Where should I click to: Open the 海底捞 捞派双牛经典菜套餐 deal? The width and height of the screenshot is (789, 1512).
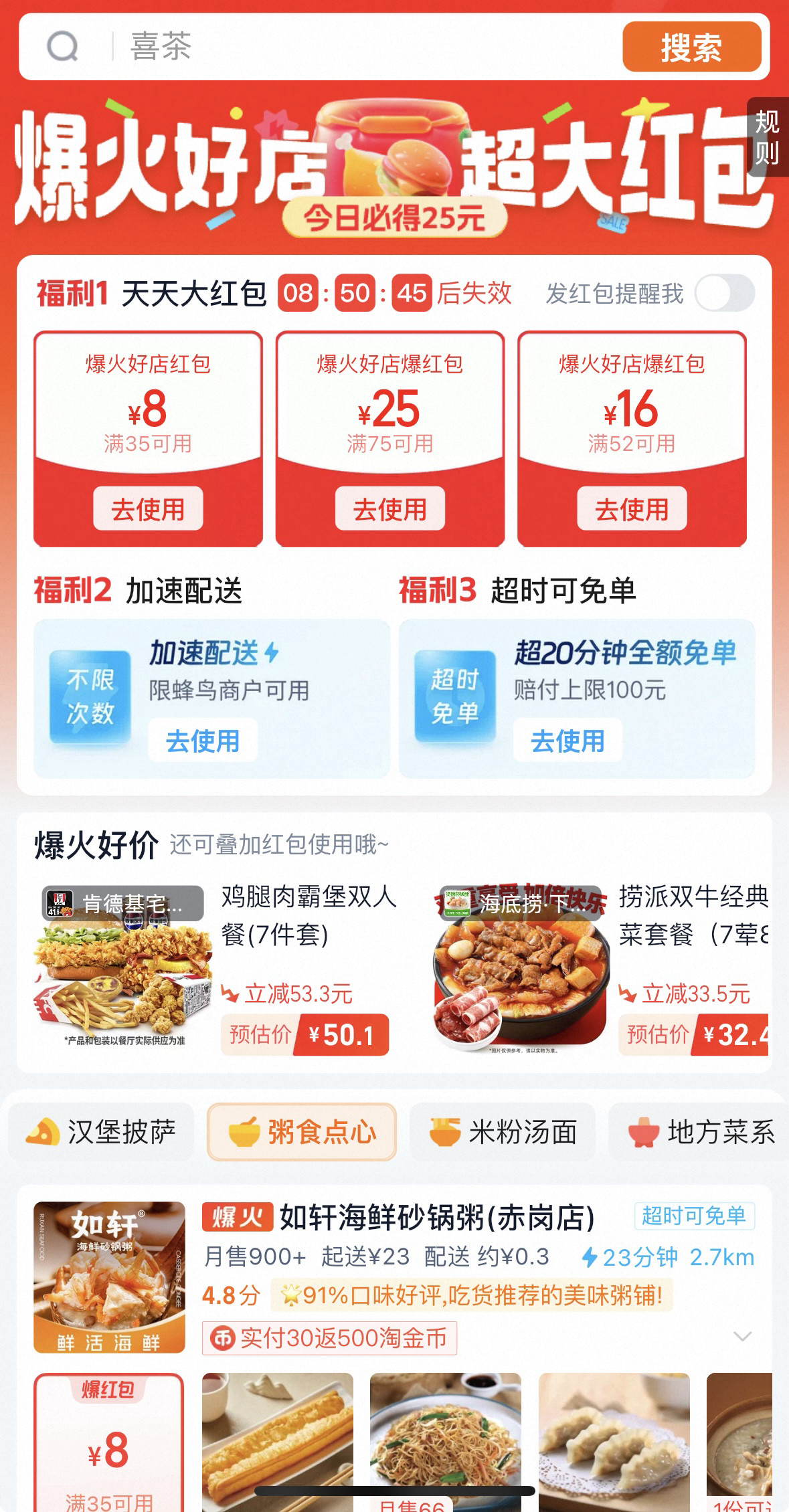[602, 969]
